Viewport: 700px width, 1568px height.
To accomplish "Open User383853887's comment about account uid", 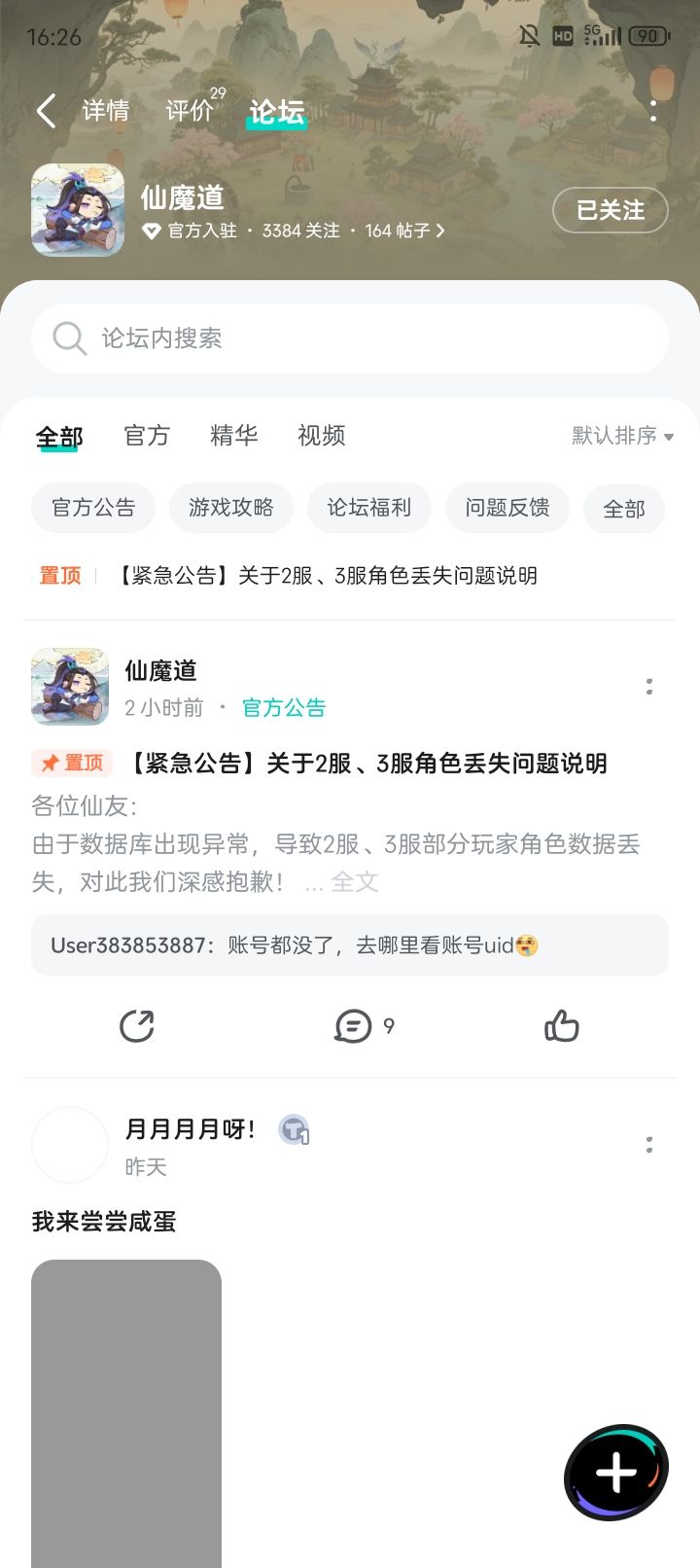I will click(x=350, y=944).
